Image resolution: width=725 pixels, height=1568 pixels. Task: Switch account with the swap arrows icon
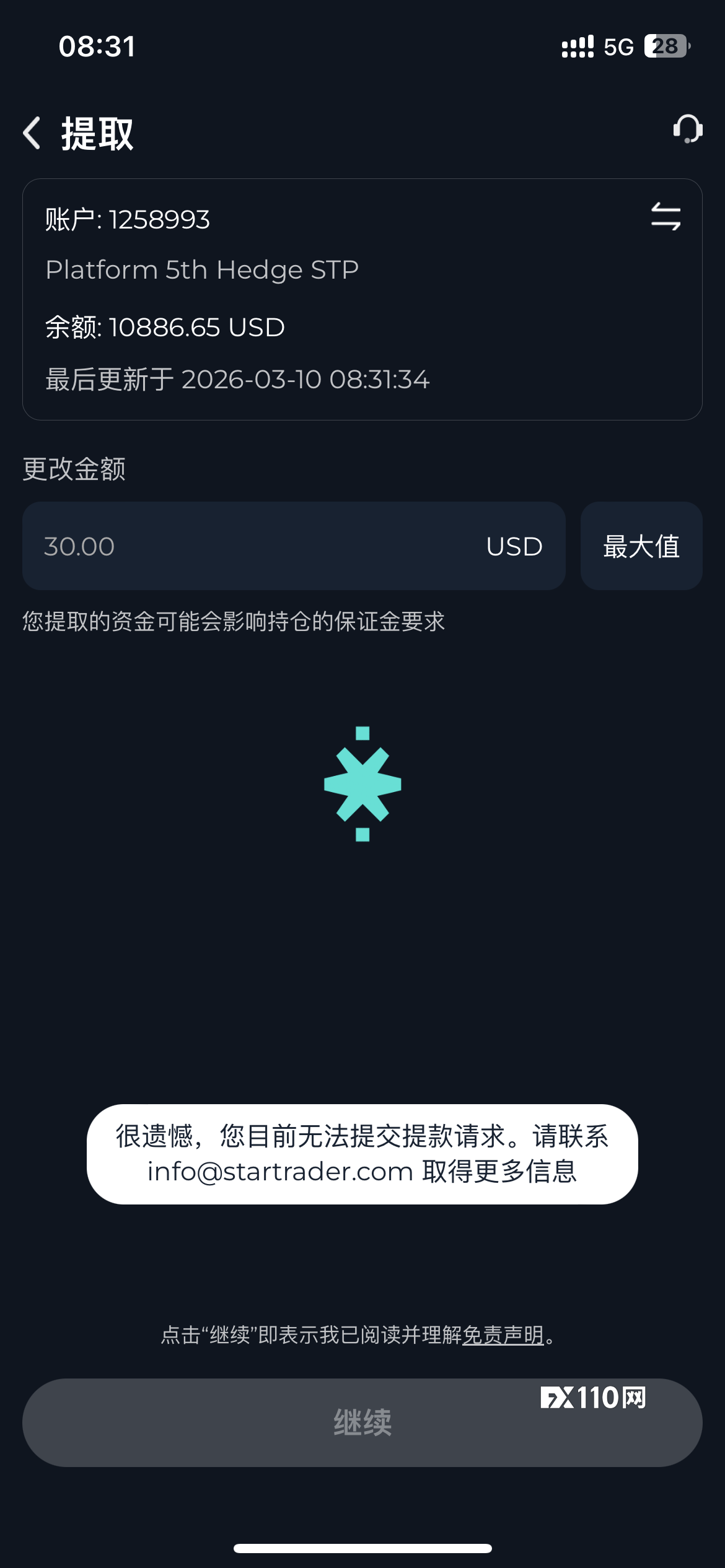click(666, 217)
